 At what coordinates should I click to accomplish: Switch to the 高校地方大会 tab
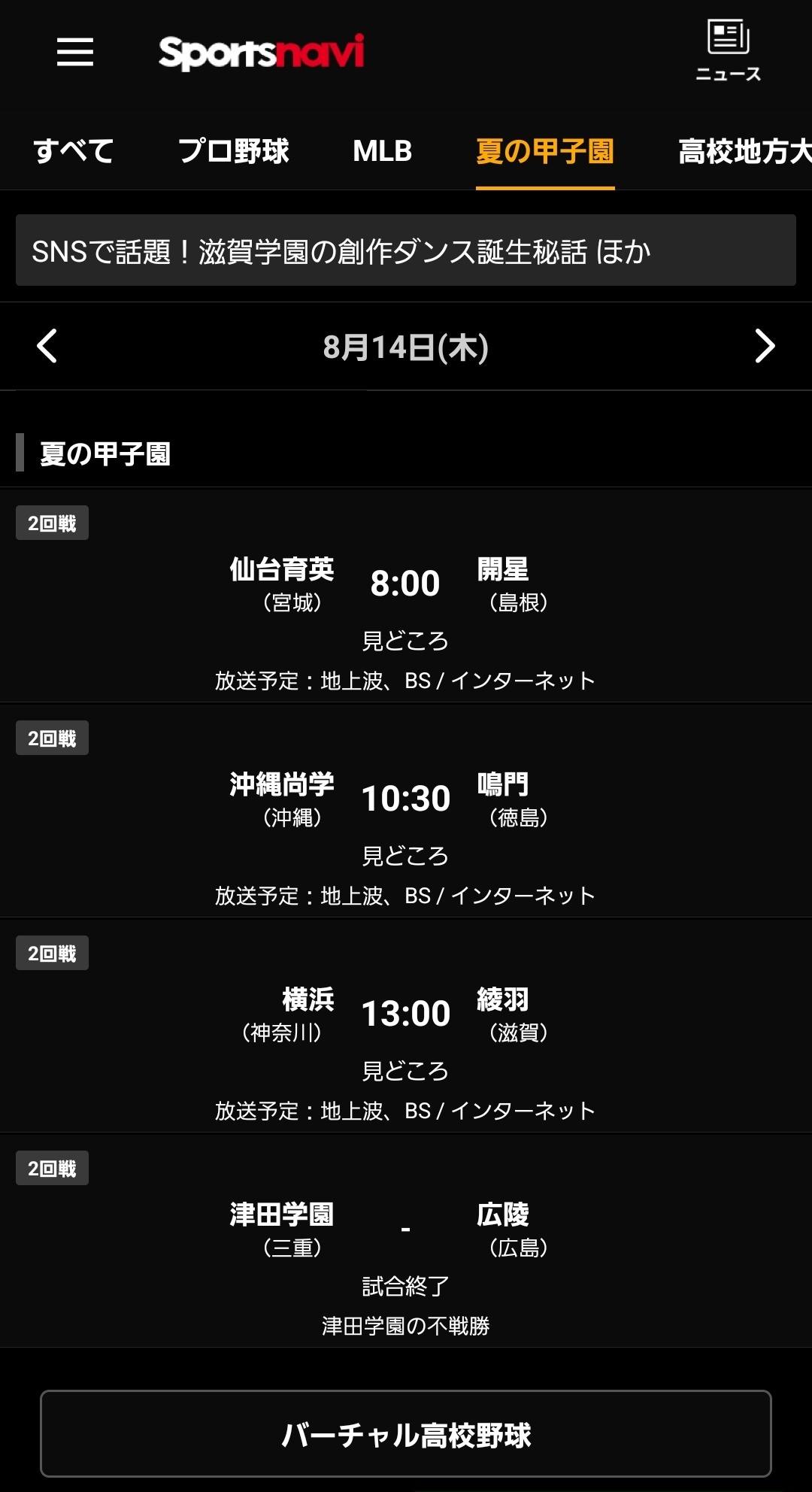click(x=744, y=151)
